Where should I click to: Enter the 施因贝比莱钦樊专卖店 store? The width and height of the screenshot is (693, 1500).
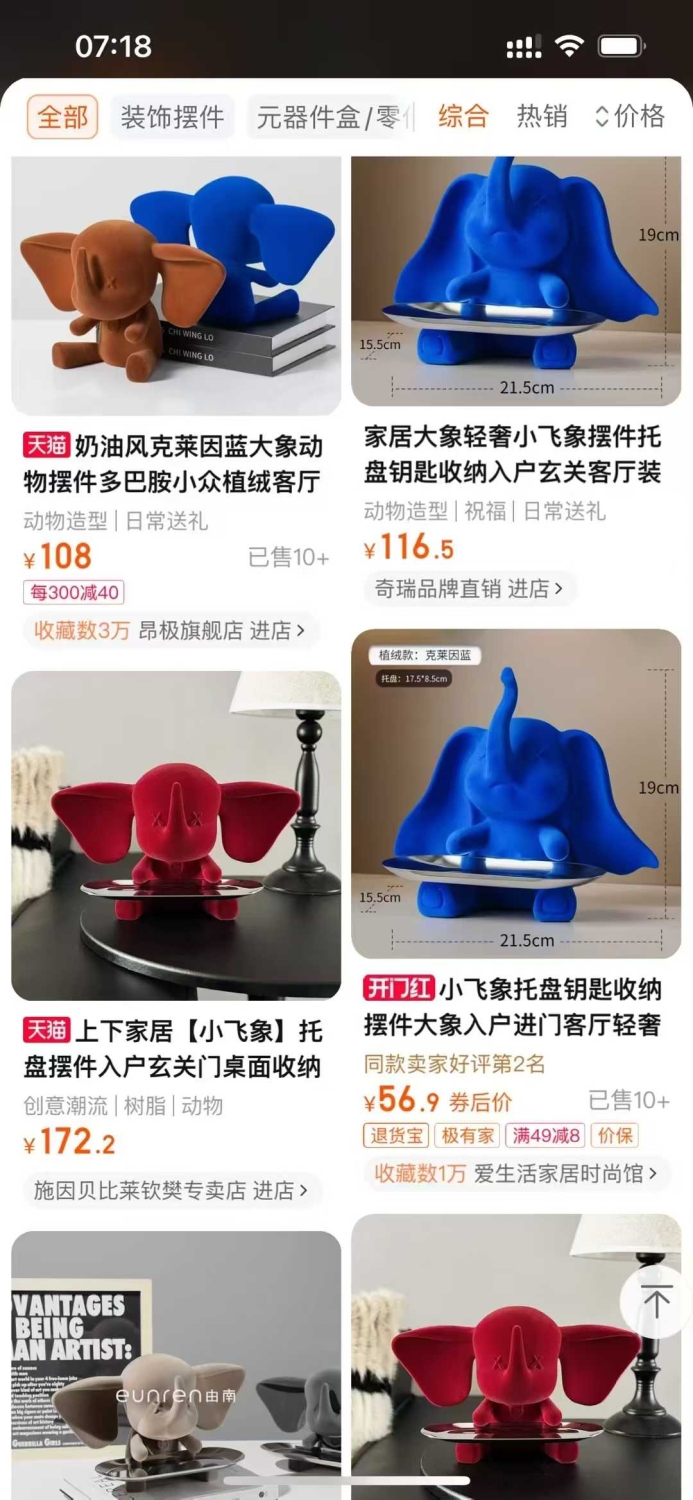point(171,1191)
